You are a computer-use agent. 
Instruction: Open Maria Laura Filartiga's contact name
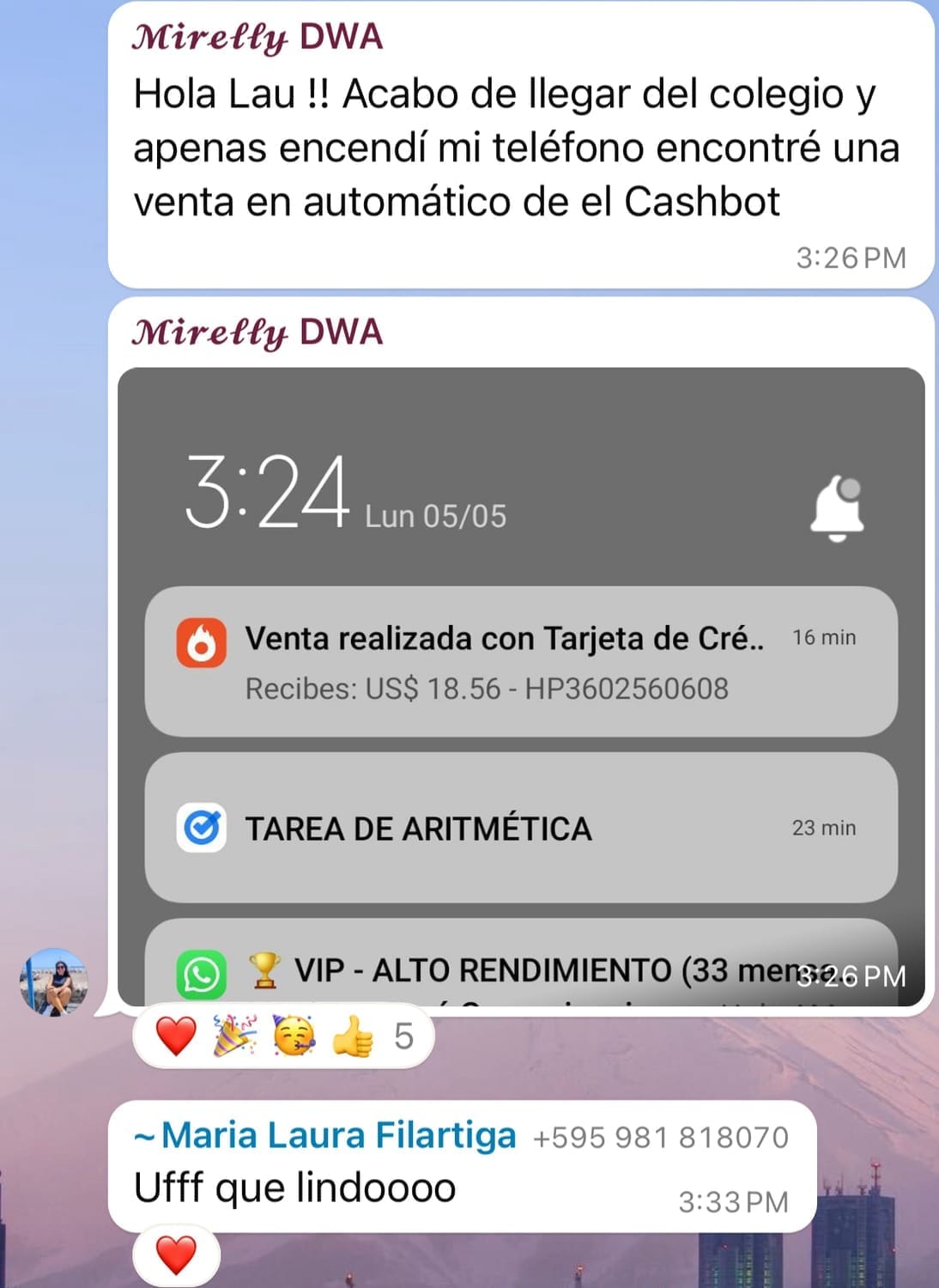coord(338,1135)
